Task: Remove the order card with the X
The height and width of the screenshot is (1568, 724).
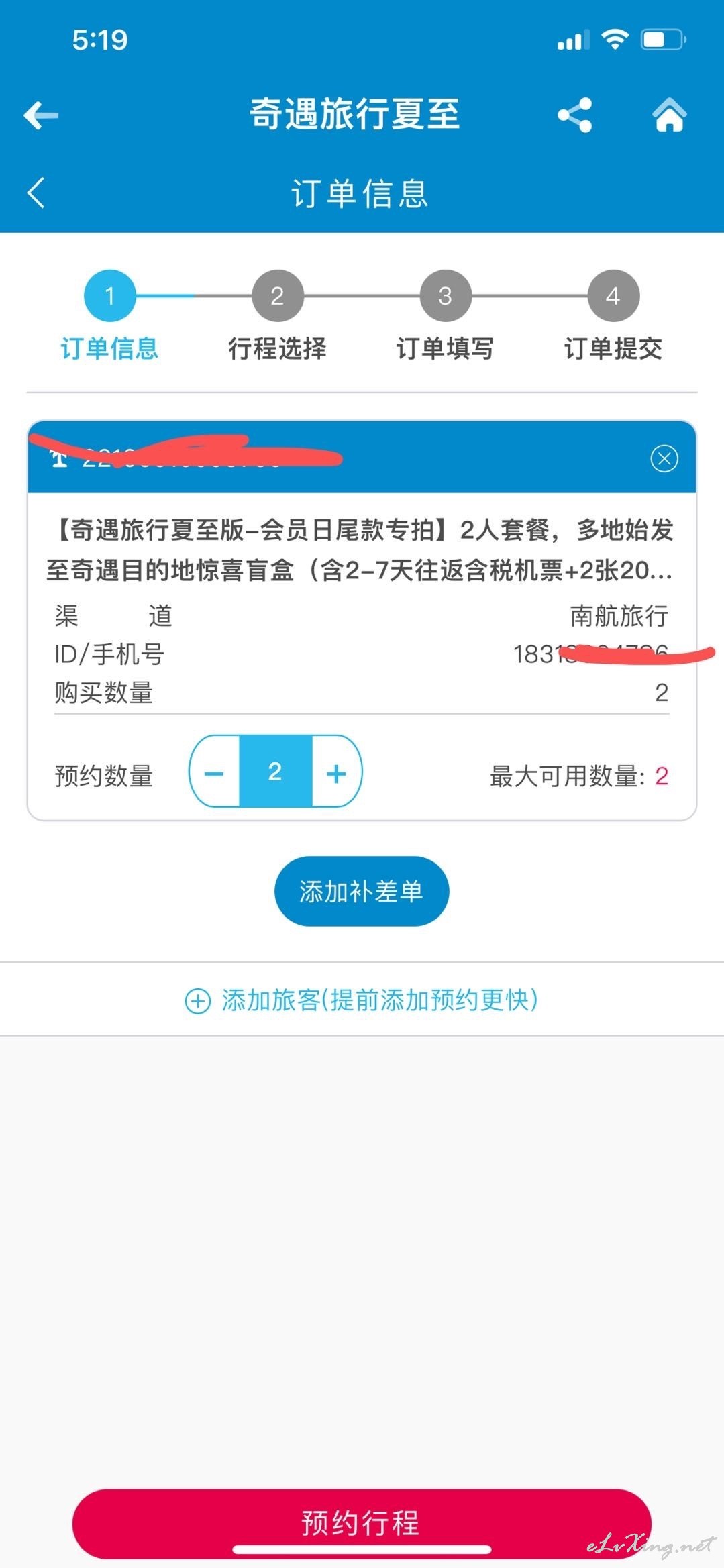Action: coord(664,458)
